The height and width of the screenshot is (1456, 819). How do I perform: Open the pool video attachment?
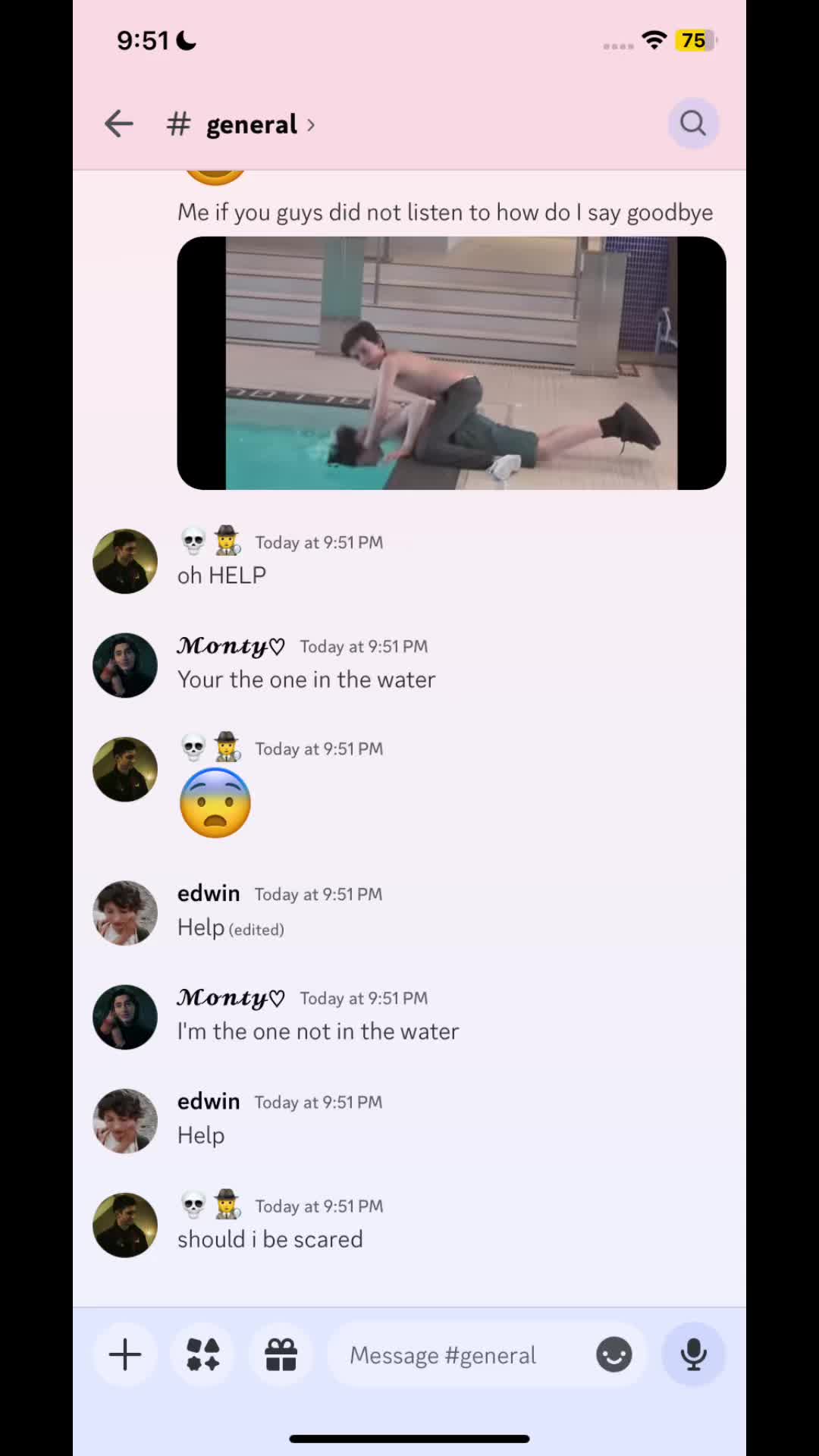point(451,363)
